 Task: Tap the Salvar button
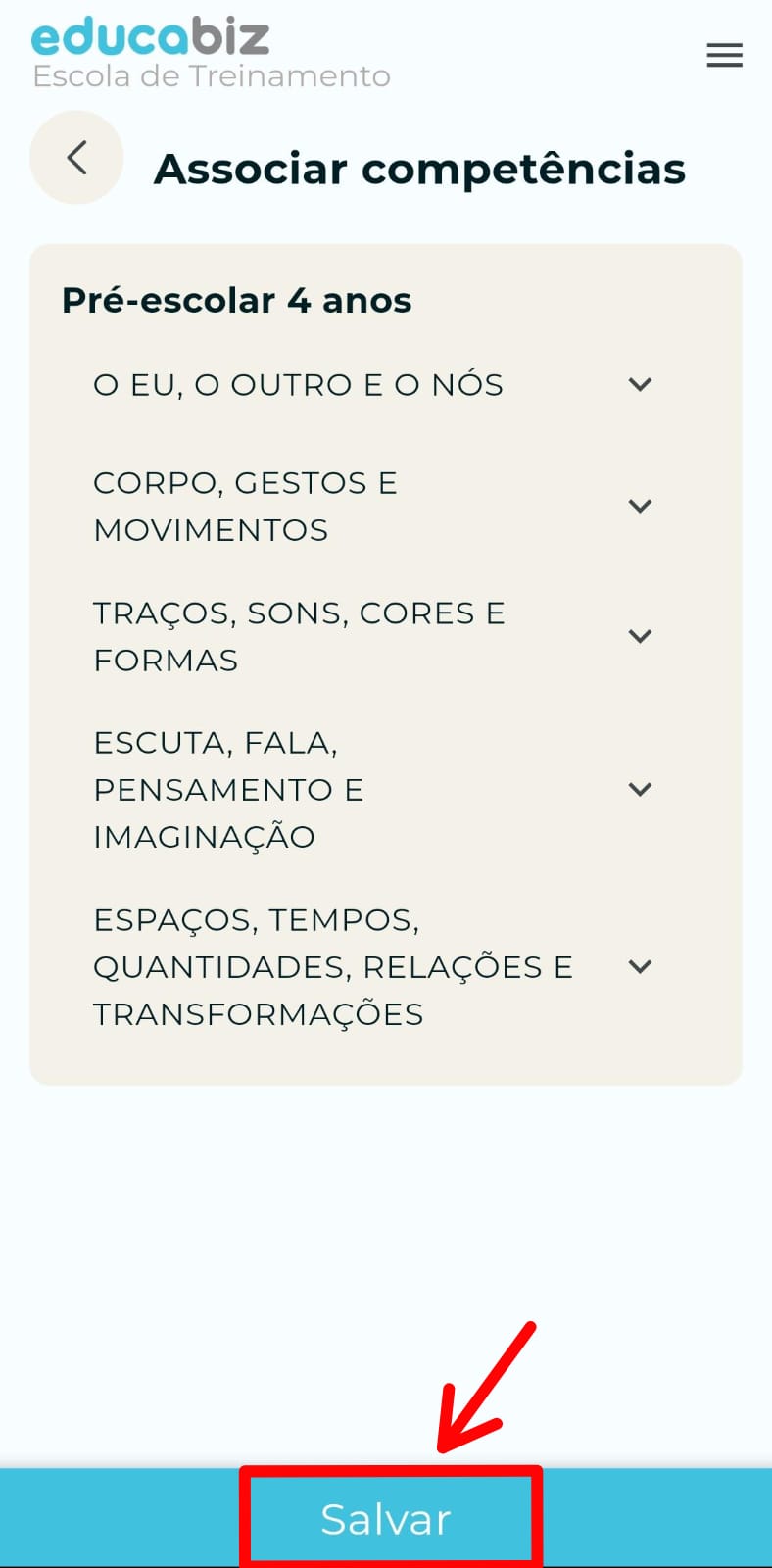click(386, 1518)
